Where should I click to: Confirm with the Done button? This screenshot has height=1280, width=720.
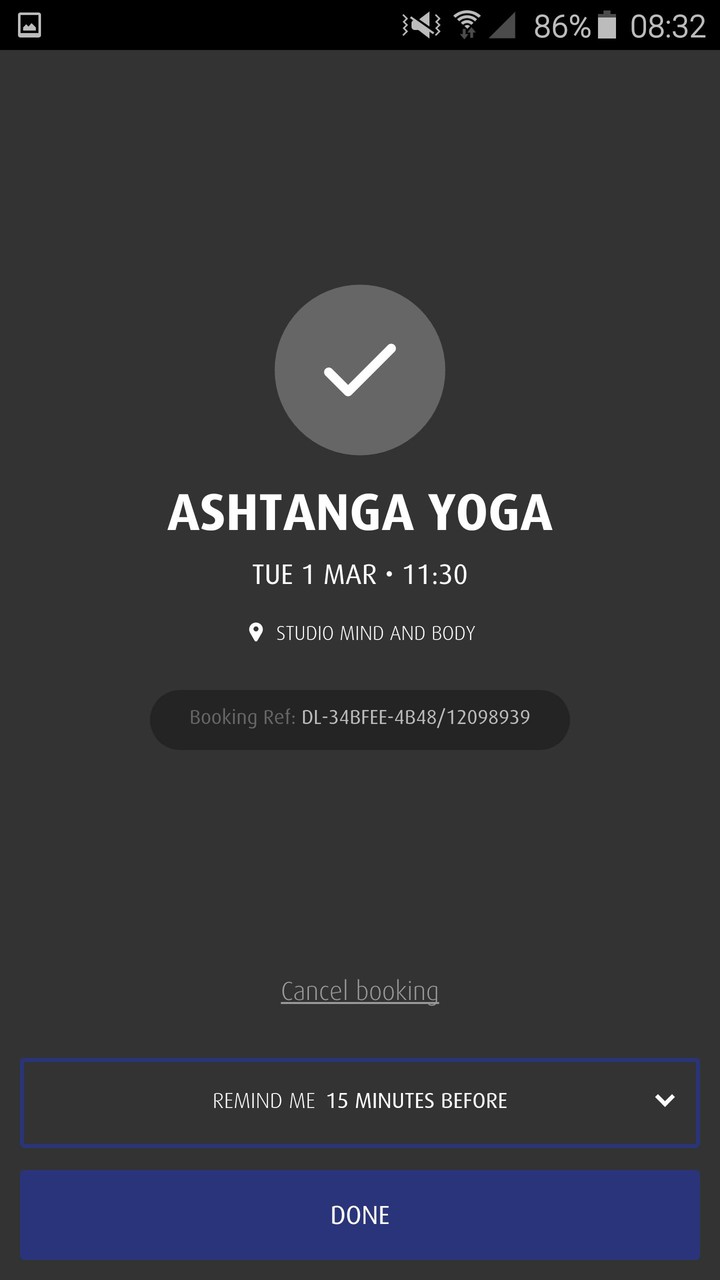(x=360, y=1215)
